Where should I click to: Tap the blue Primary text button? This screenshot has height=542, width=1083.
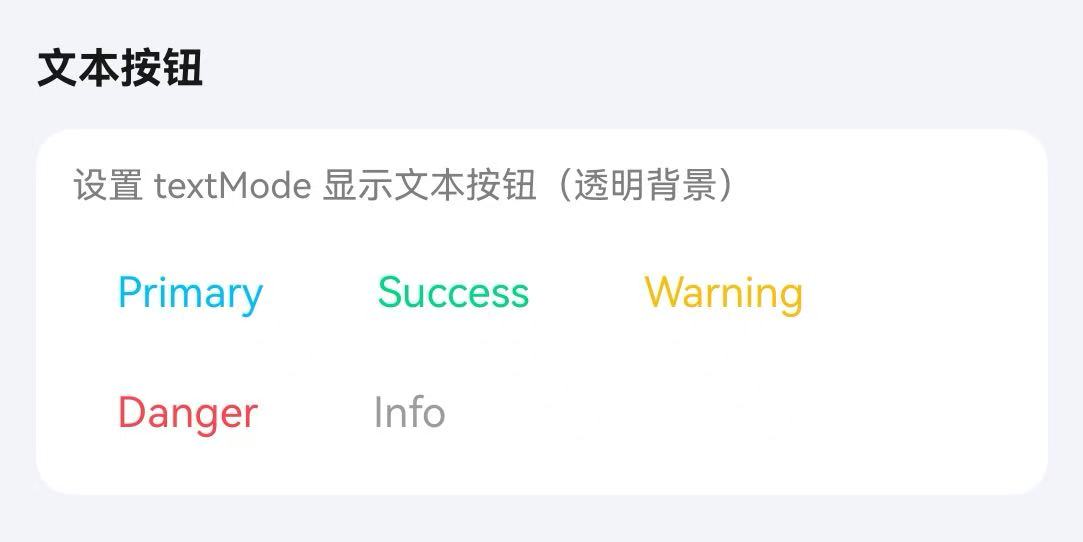[x=190, y=293]
